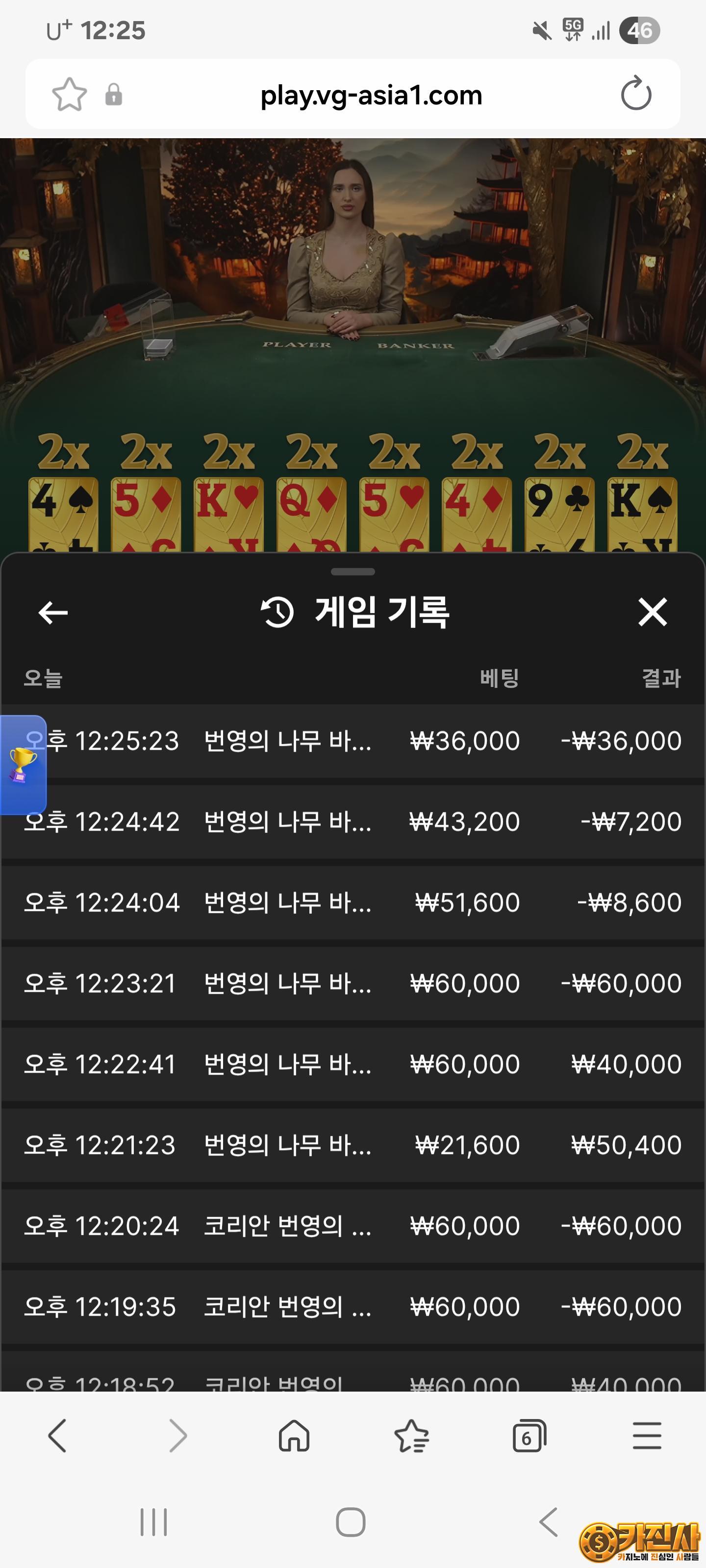Open the 12:25:23 game record
The height and width of the screenshot is (1568, 706).
pos(365,741)
